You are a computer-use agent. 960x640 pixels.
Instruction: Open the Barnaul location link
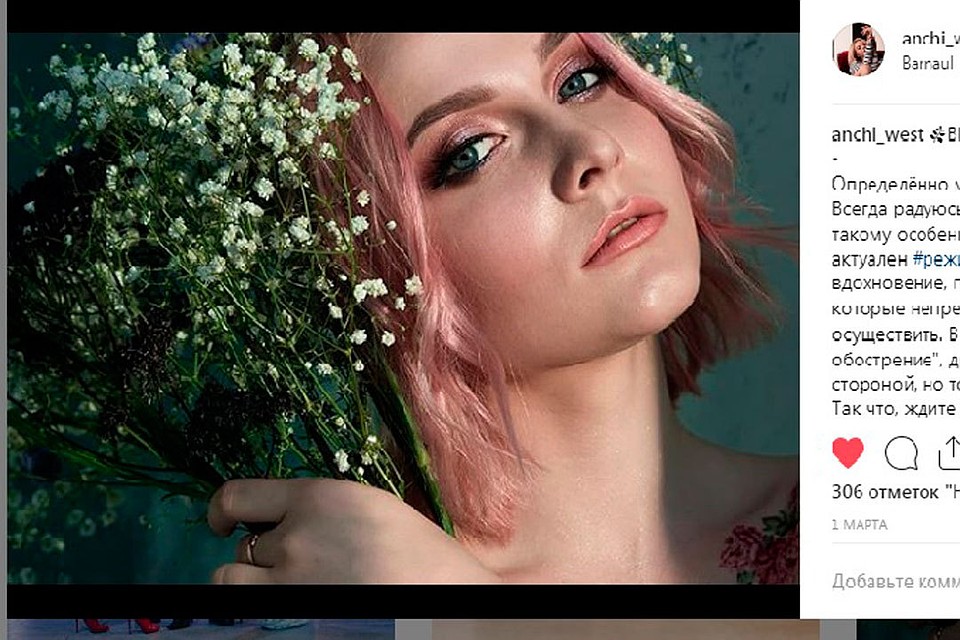click(930, 62)
